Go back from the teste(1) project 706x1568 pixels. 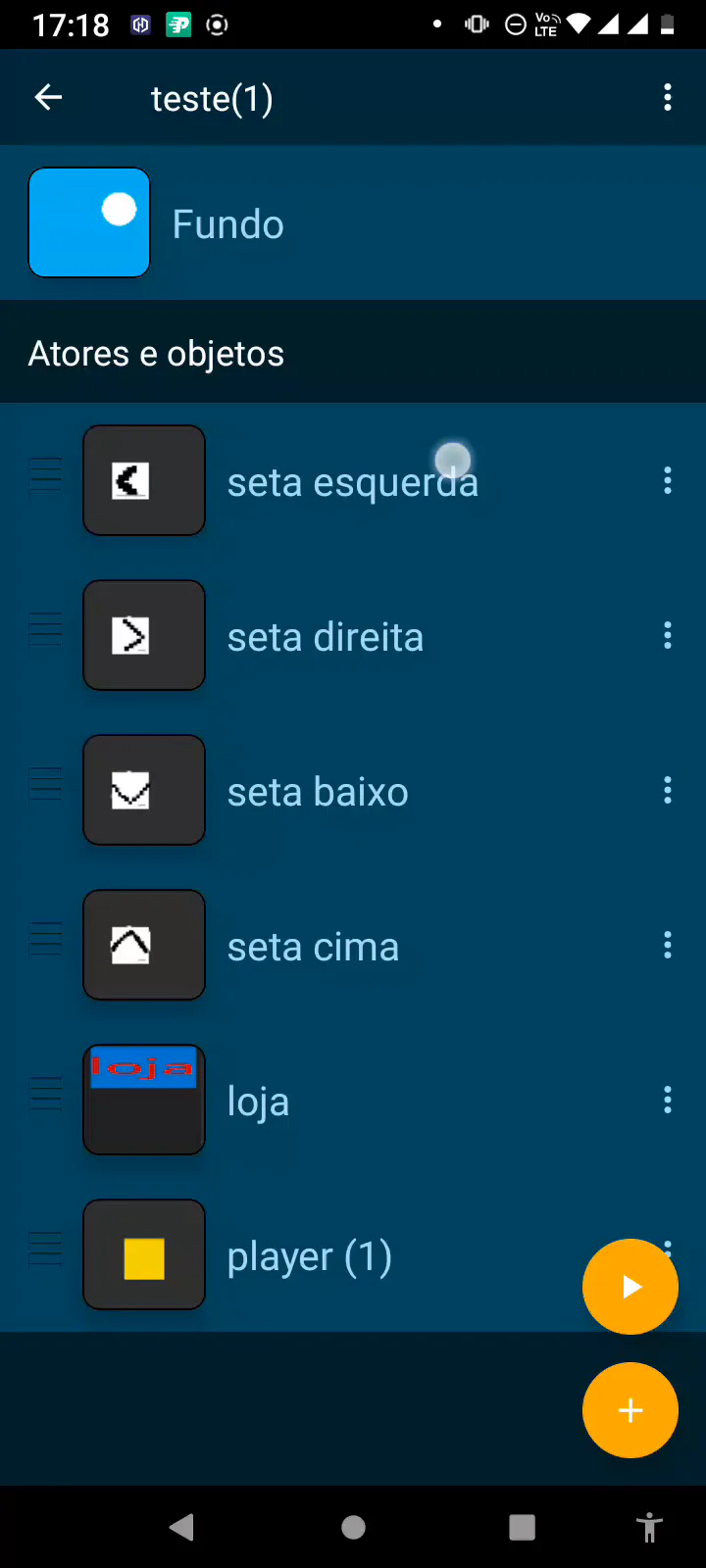pos(48,97)
